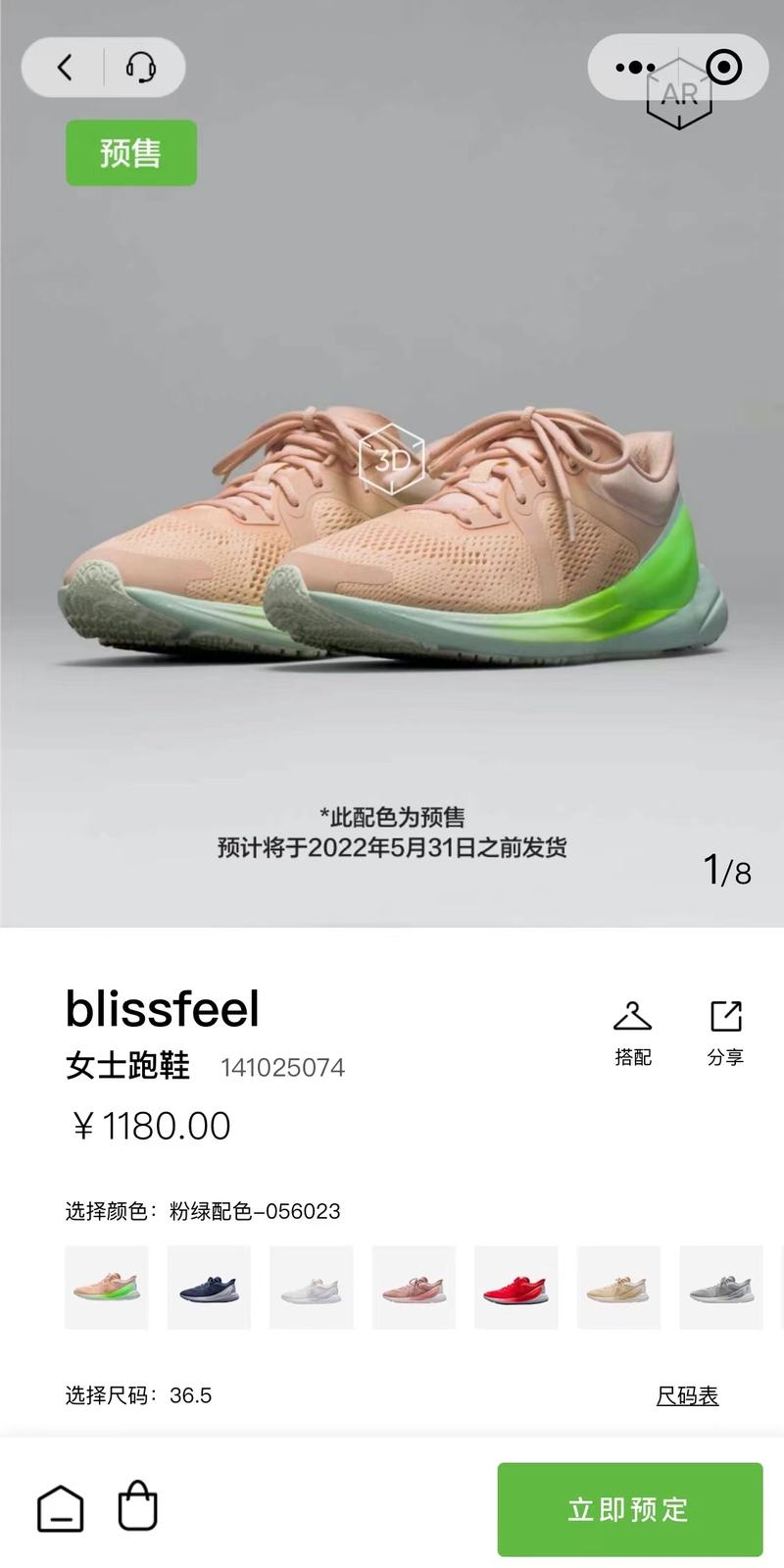Tap the green 预售 presale badge
This screenshot has width=784, height=1568.
point(130,152)
